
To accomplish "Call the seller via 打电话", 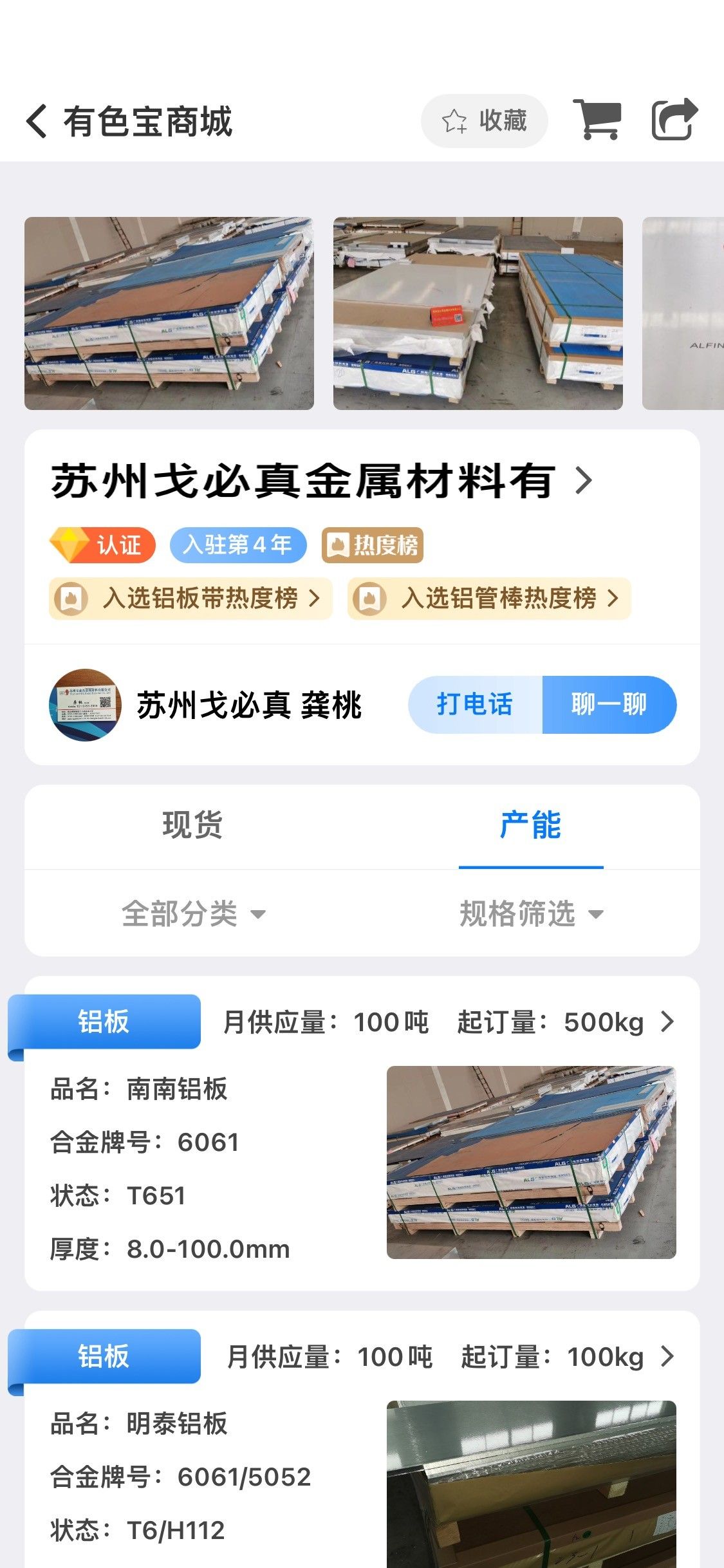I will (x=476, y=704).
